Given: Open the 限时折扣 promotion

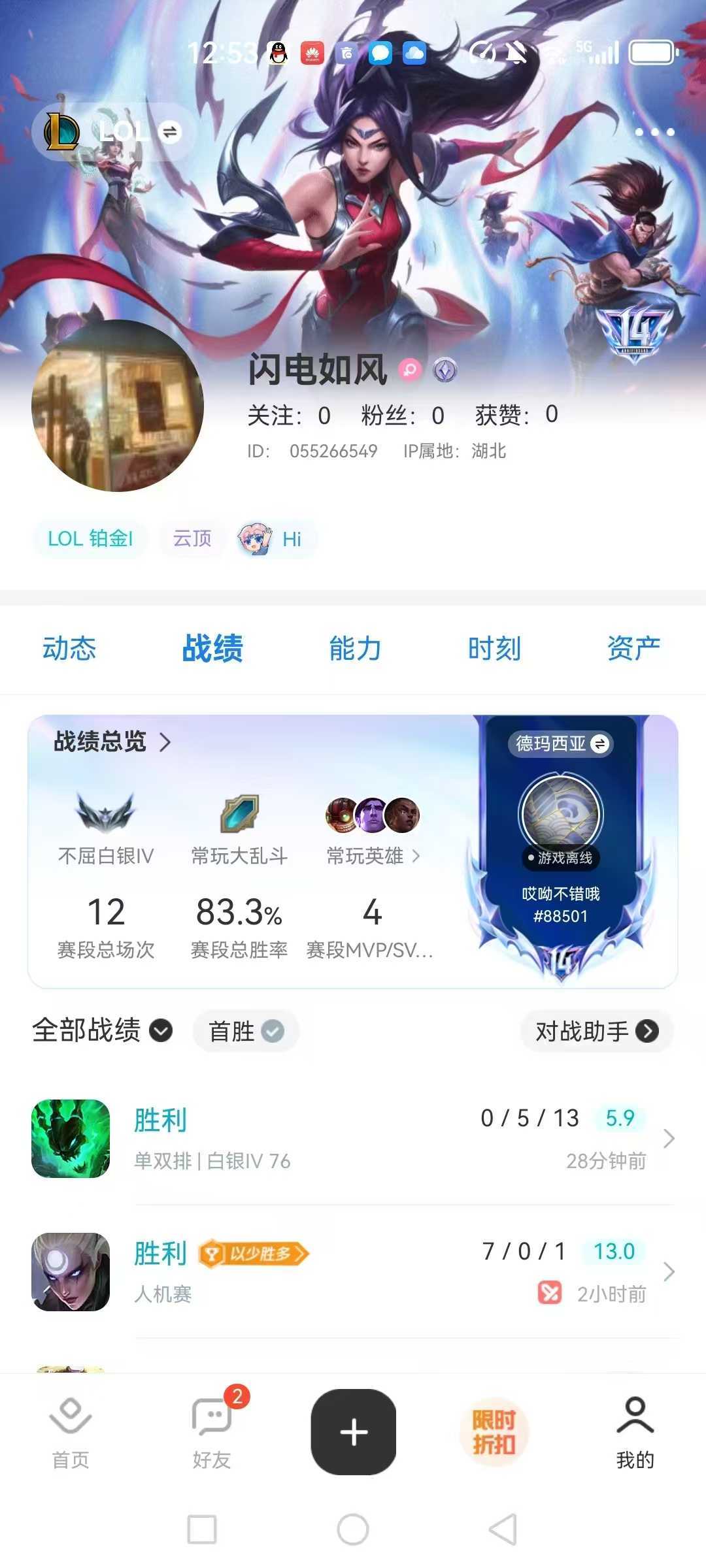Looking at the screenshot, I should coord(494,1431).
